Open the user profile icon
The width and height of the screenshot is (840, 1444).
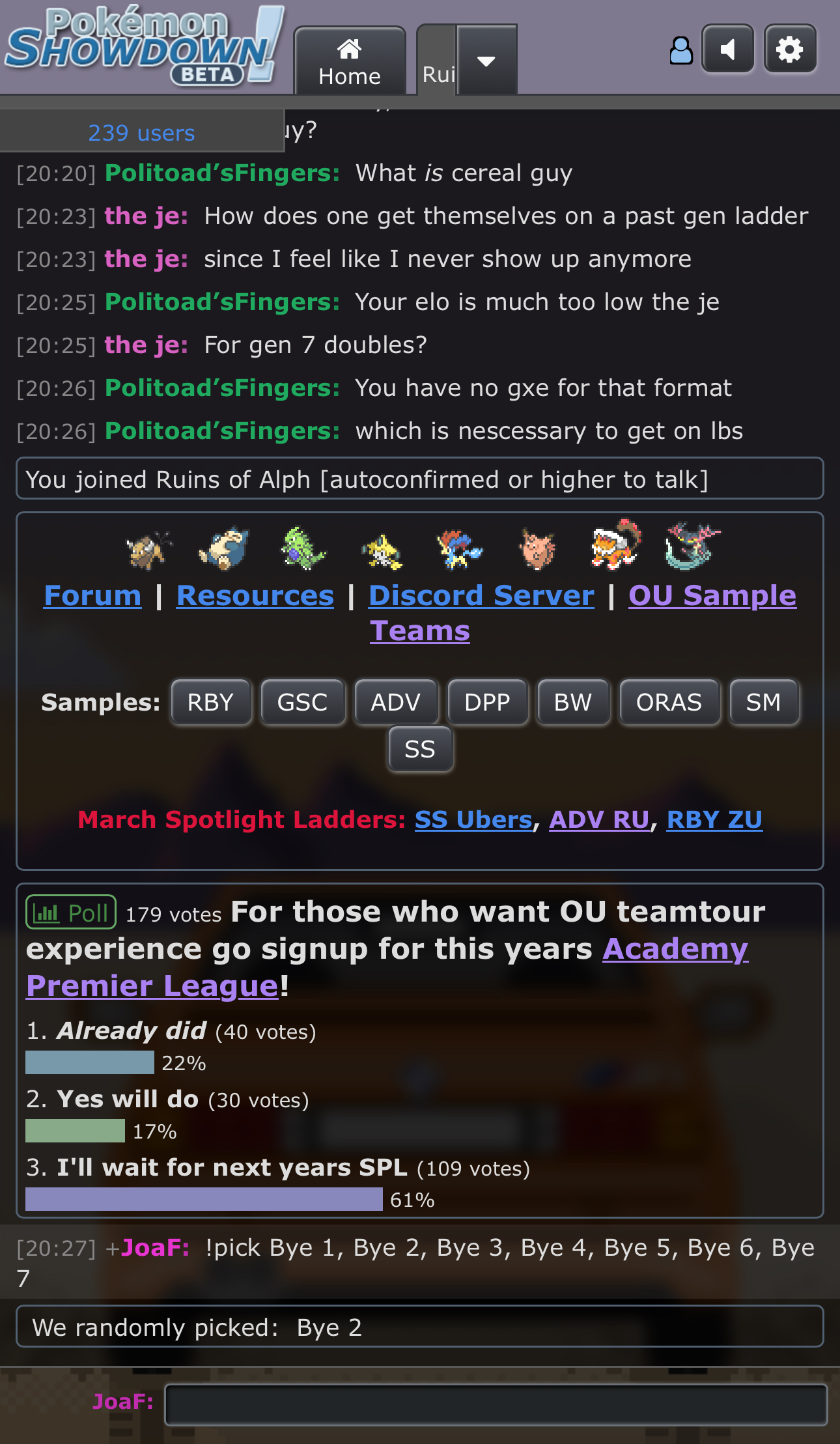click(680, 50)
